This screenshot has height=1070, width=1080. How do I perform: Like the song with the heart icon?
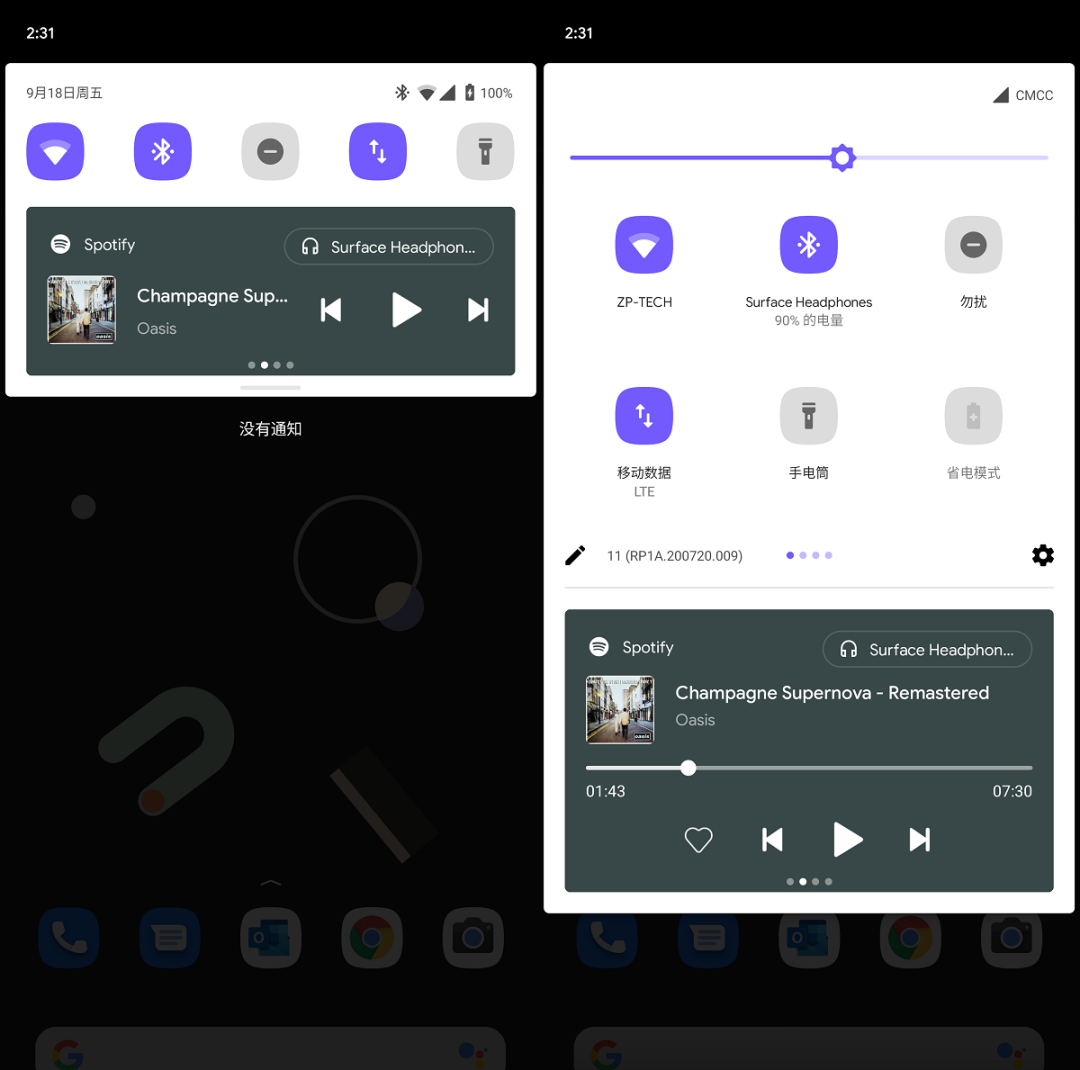(698, 840)
